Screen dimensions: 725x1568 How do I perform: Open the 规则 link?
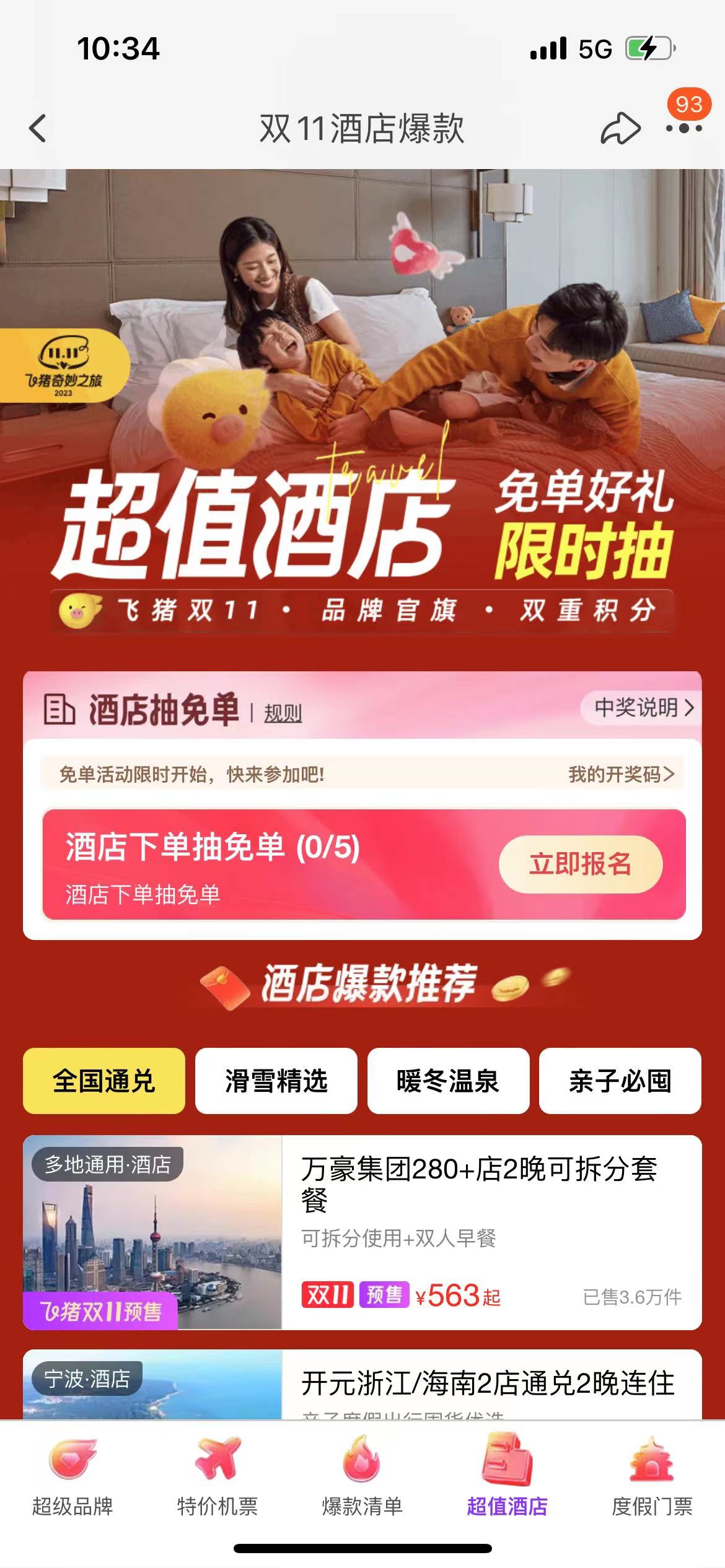283,713
